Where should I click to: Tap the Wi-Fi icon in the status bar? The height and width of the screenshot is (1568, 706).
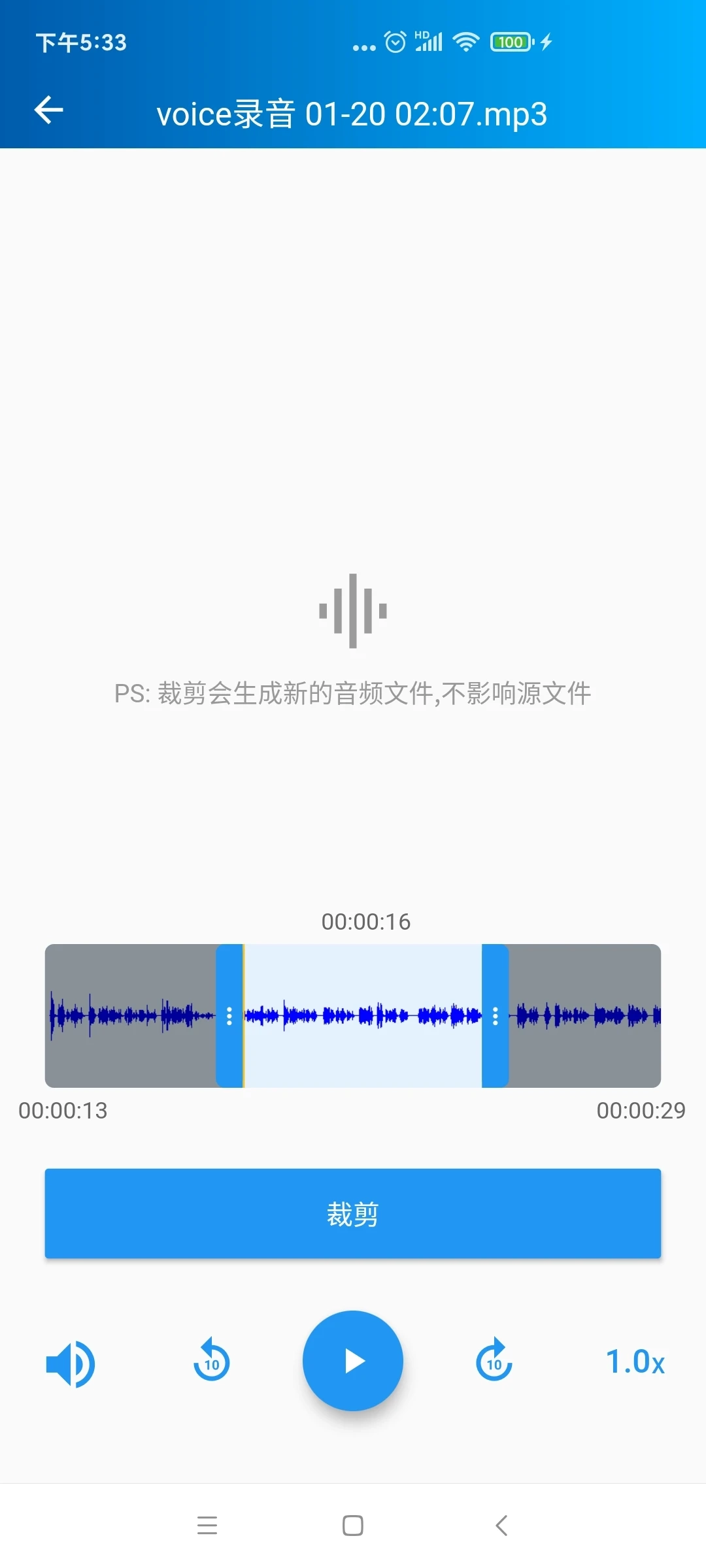click(466, 41)
